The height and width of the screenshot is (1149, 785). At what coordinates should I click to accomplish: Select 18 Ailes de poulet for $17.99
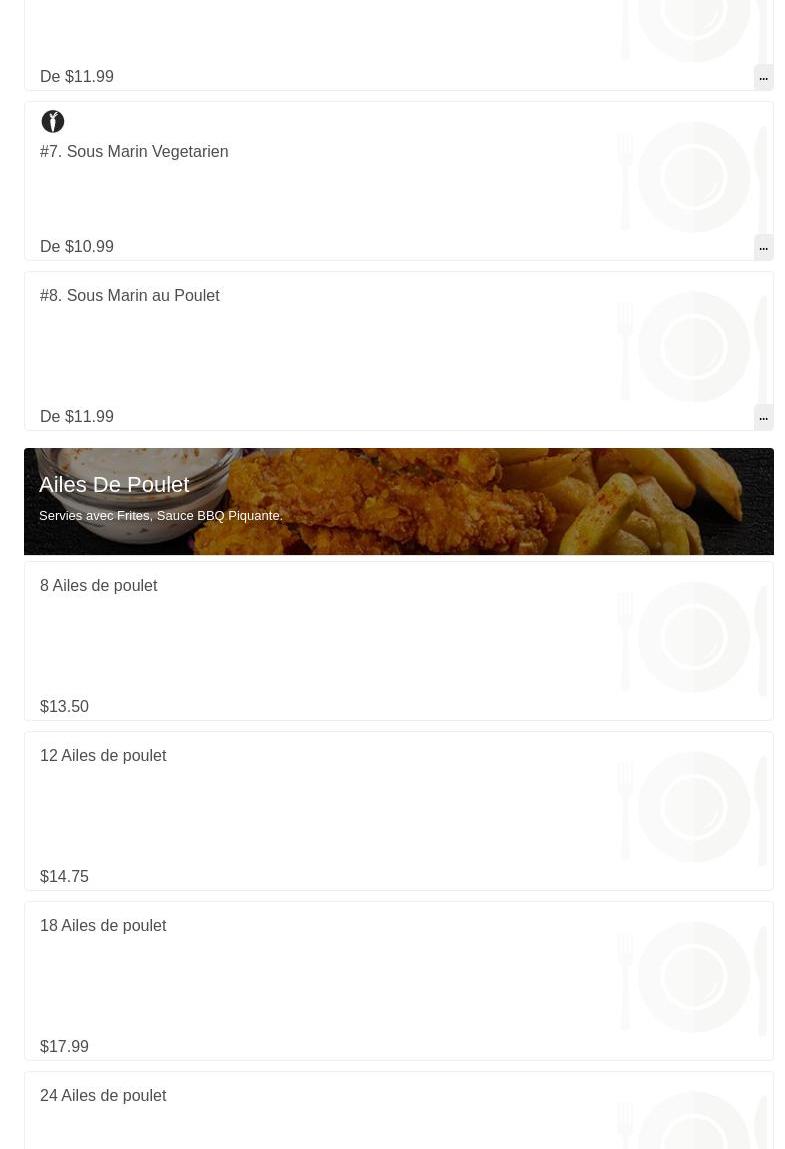pyautogui.click(x=103, y=926)
